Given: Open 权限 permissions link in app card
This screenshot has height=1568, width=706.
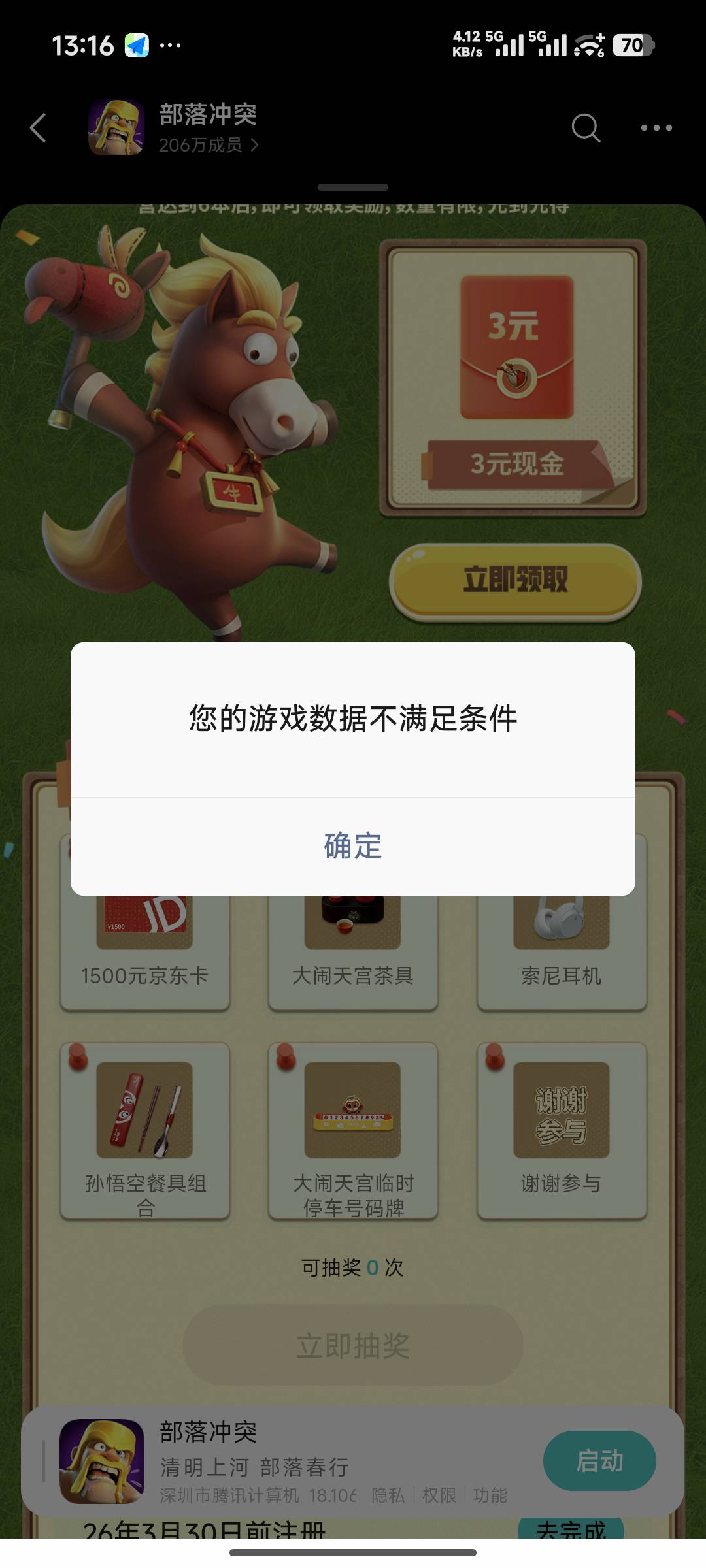Looking at the screenshot, I should pos(439,1495).
